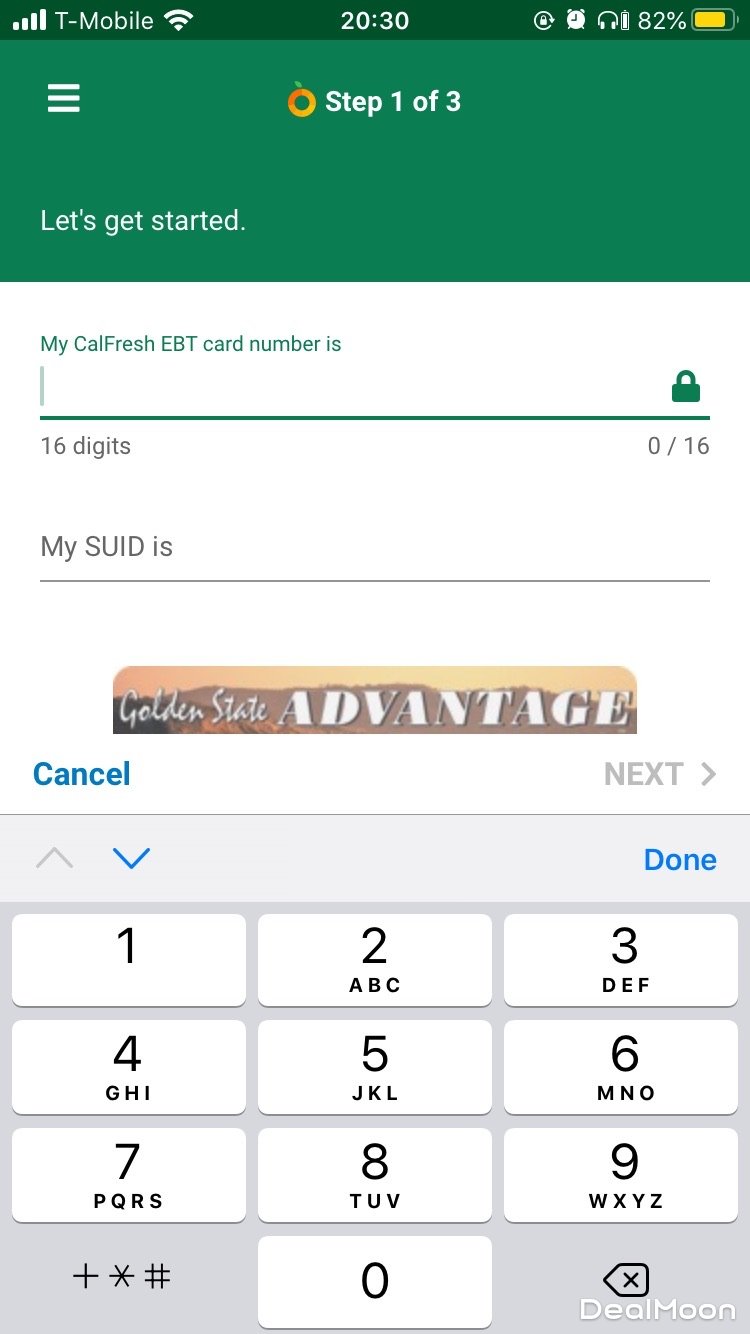Tap the lock icon on the EBT card field
Image resolution: width=750 pixels, height=1334 pixels.
coord(685,386)
